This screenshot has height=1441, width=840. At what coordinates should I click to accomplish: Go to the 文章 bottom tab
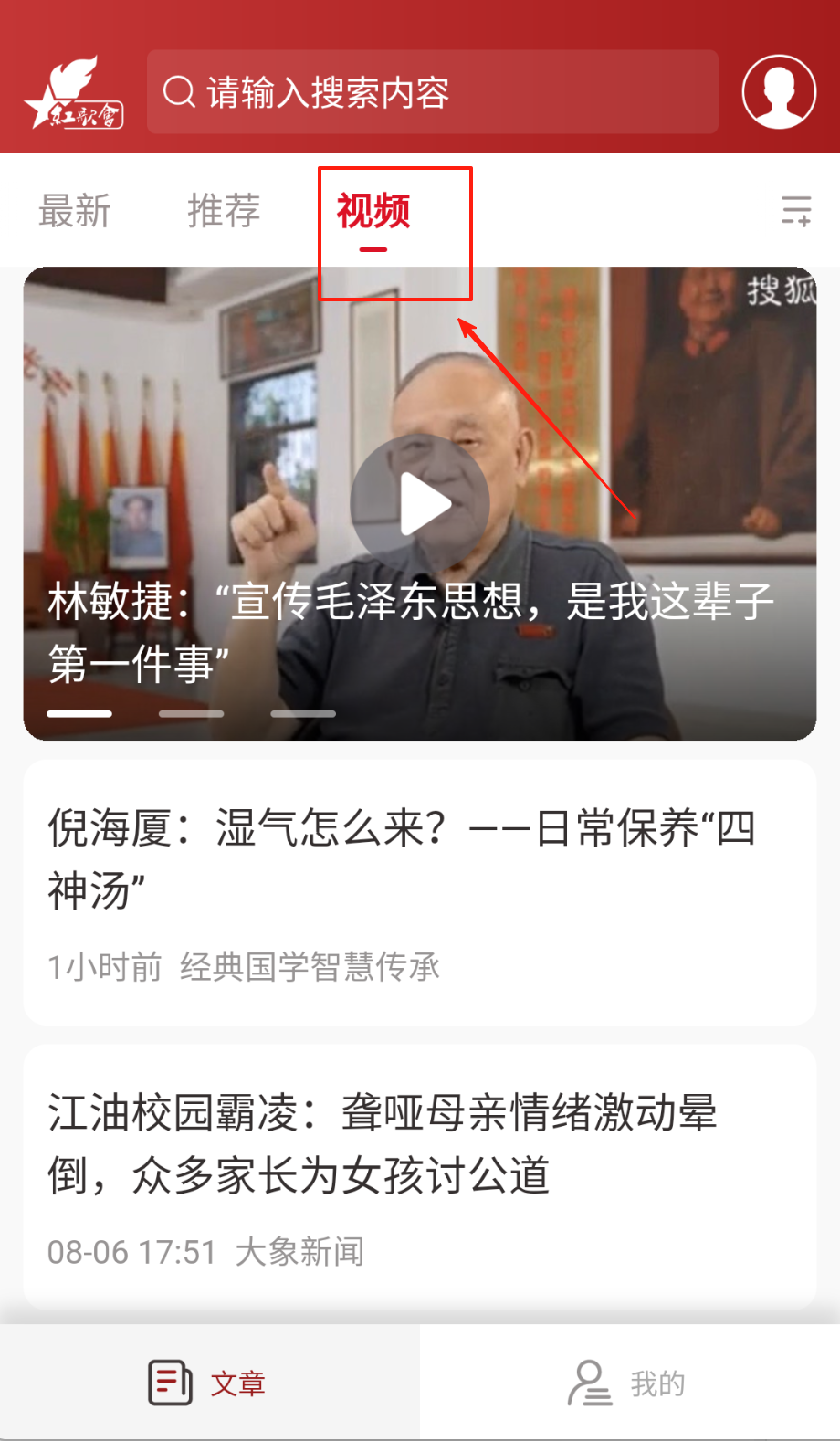[x=209, y=1383]
